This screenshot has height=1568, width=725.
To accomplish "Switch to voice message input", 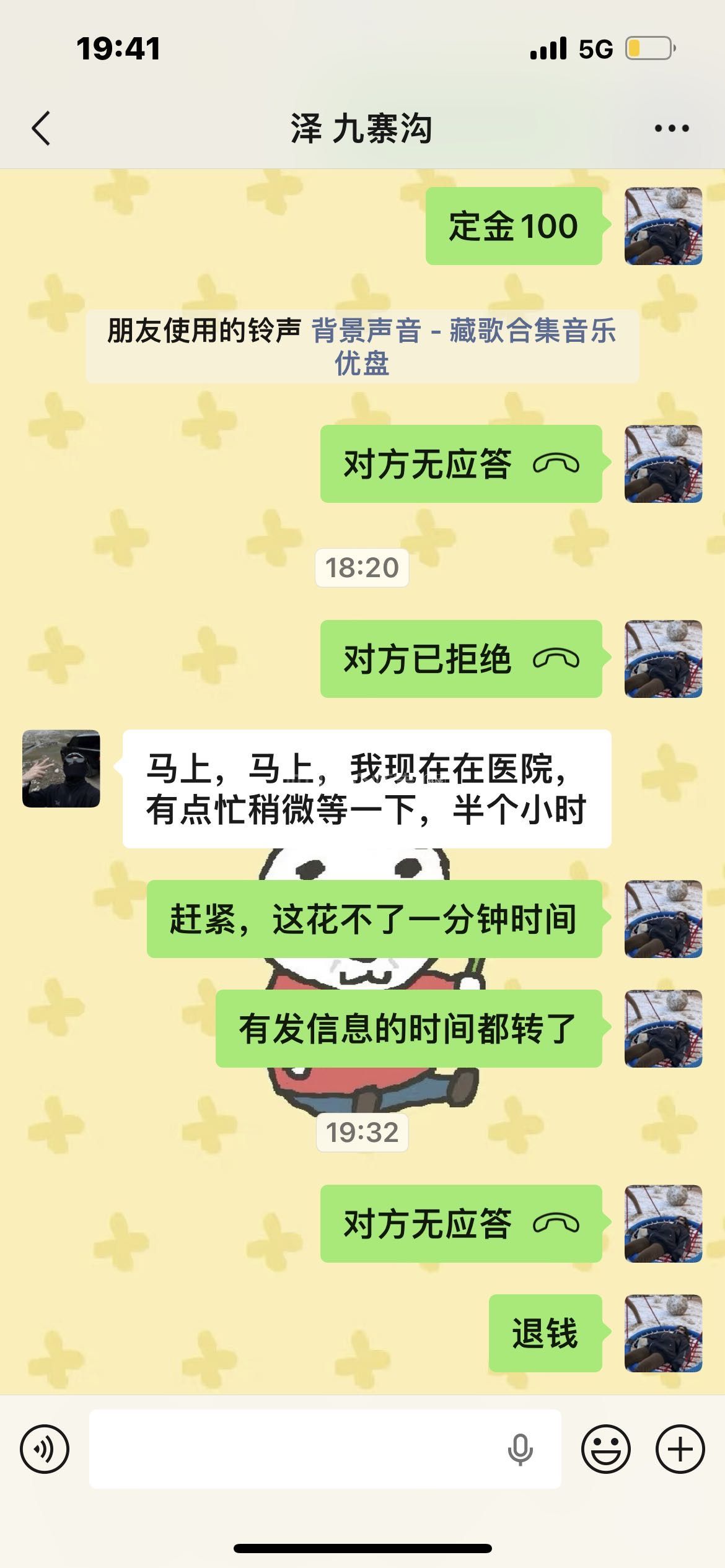I will click(x=45, y=1449).
